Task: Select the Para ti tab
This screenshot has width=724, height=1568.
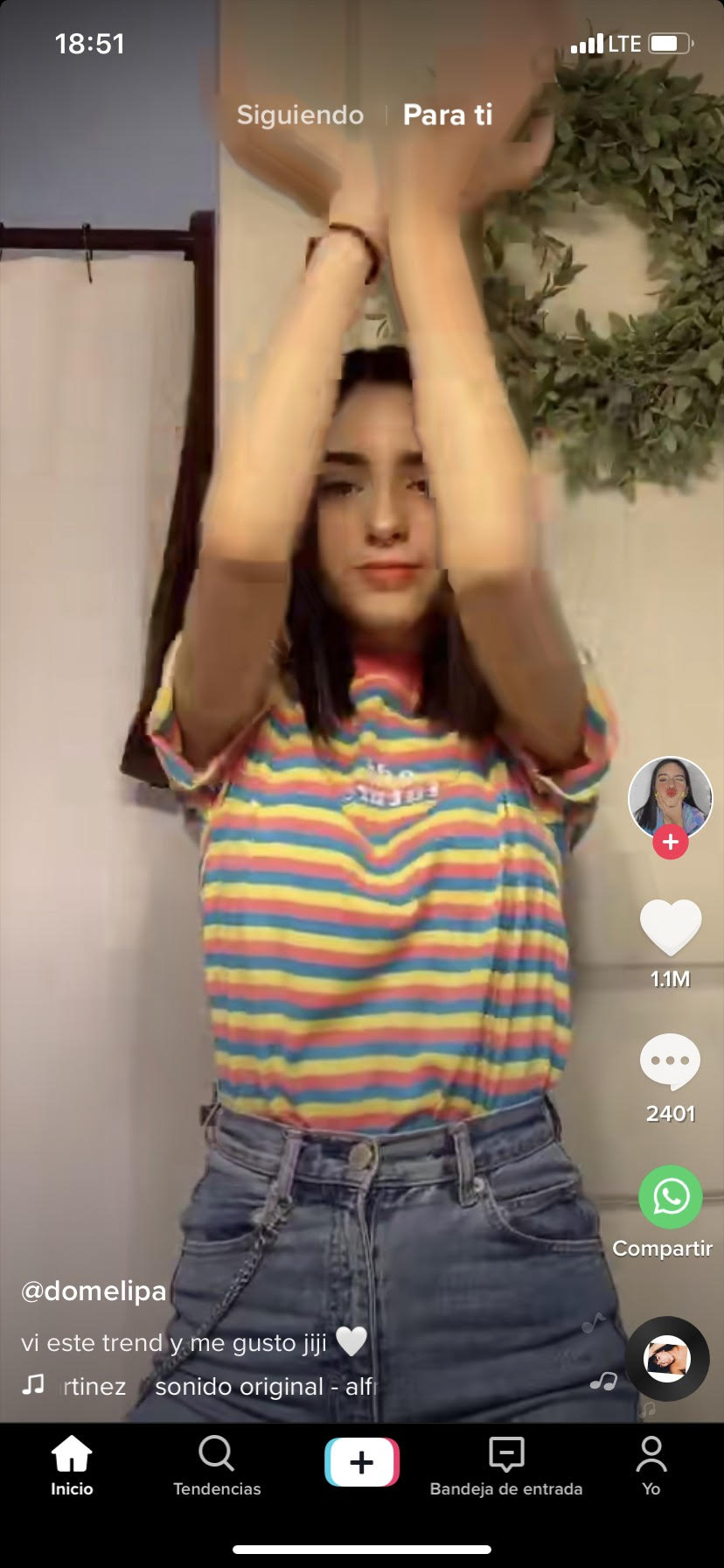Action: (x=448, y=115)
